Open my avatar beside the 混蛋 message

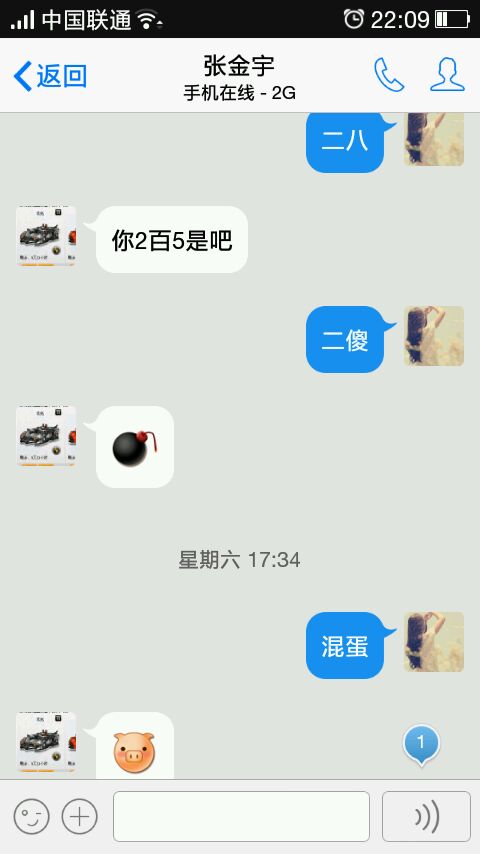(434, 642)
